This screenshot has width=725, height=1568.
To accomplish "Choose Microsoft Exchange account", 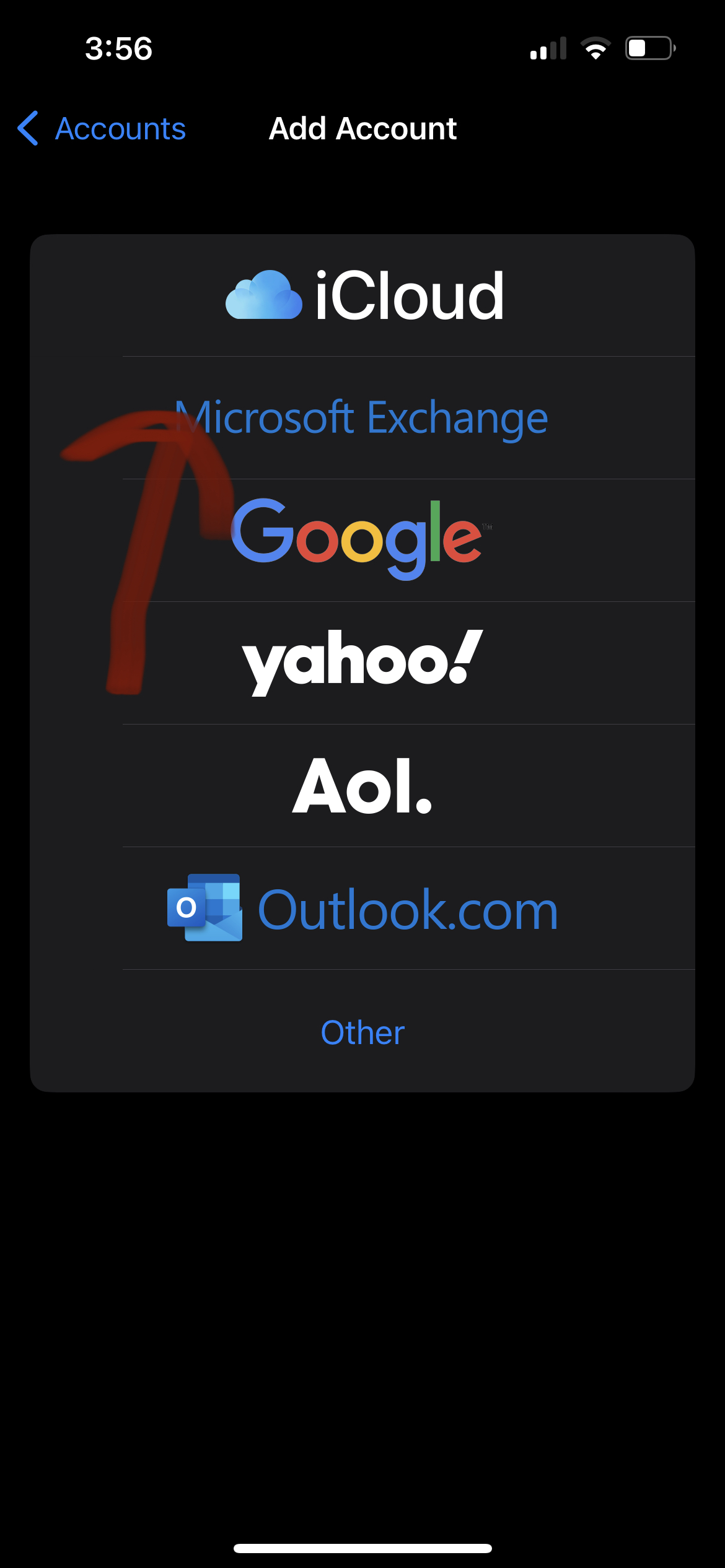I will pos(362,418).
